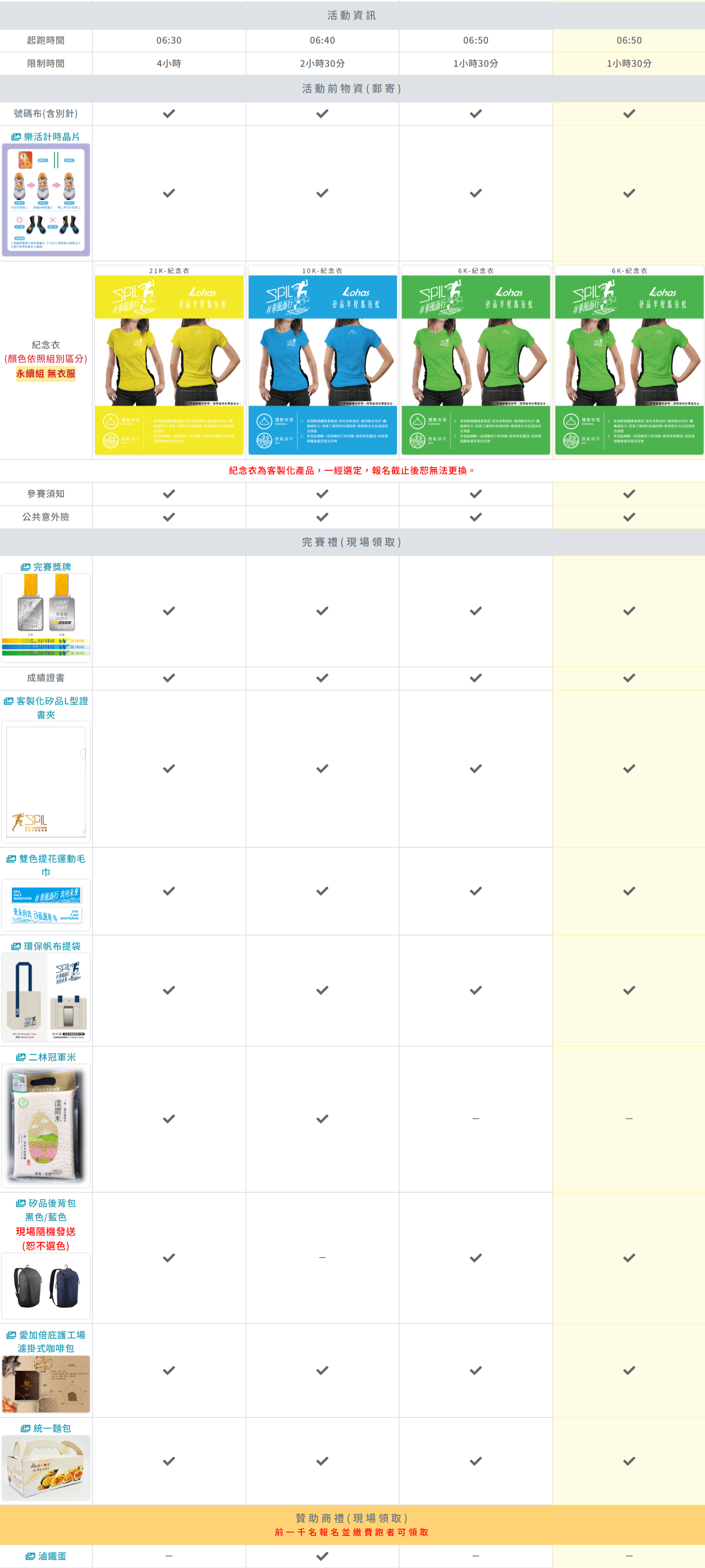705x1568 pixels.
Task: Open the 樂活計時晶片 image link
Action: click(46, 137)
